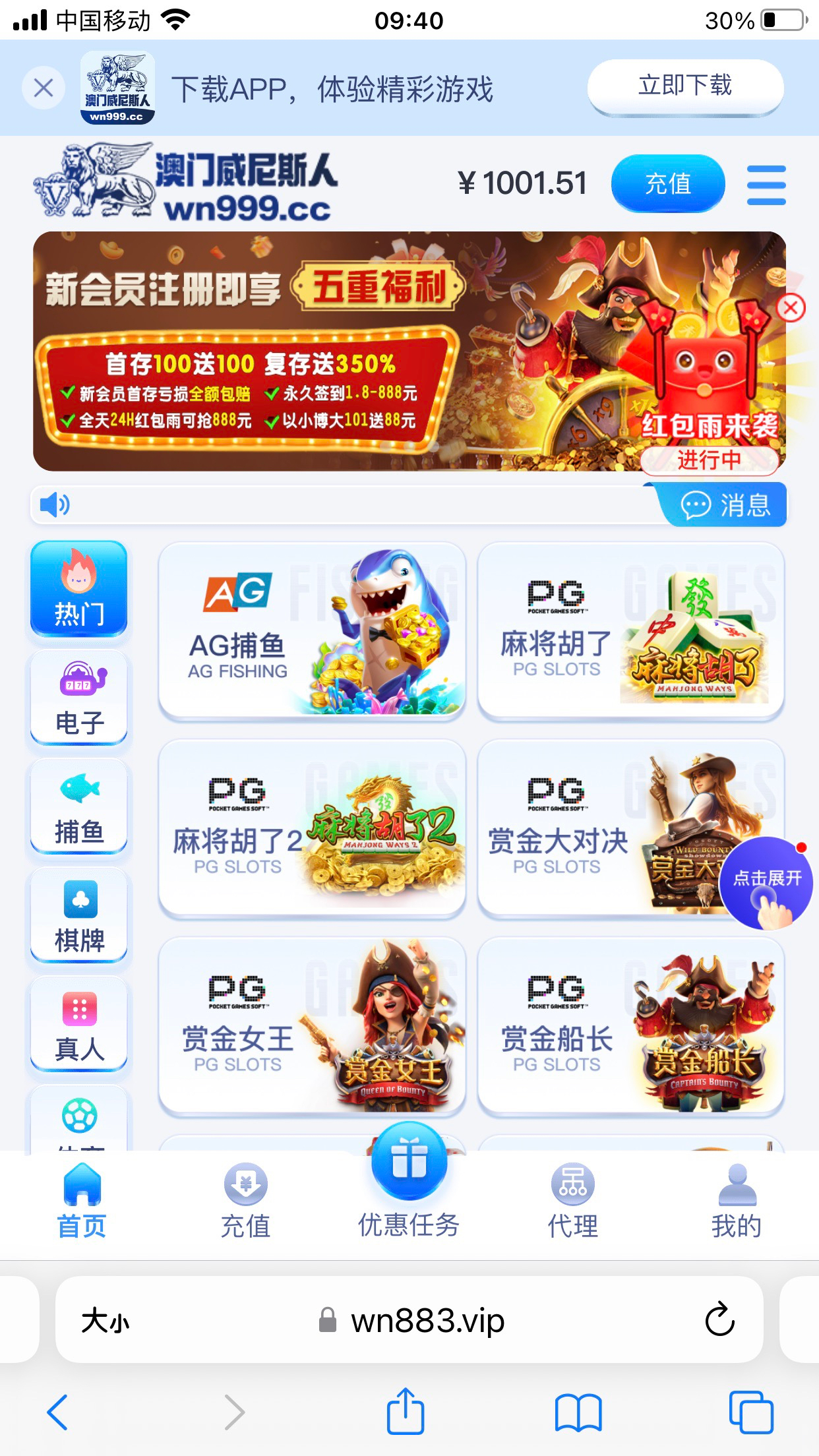
Task: Reload the page in Safari
Action: click(x=719, y=1319)
